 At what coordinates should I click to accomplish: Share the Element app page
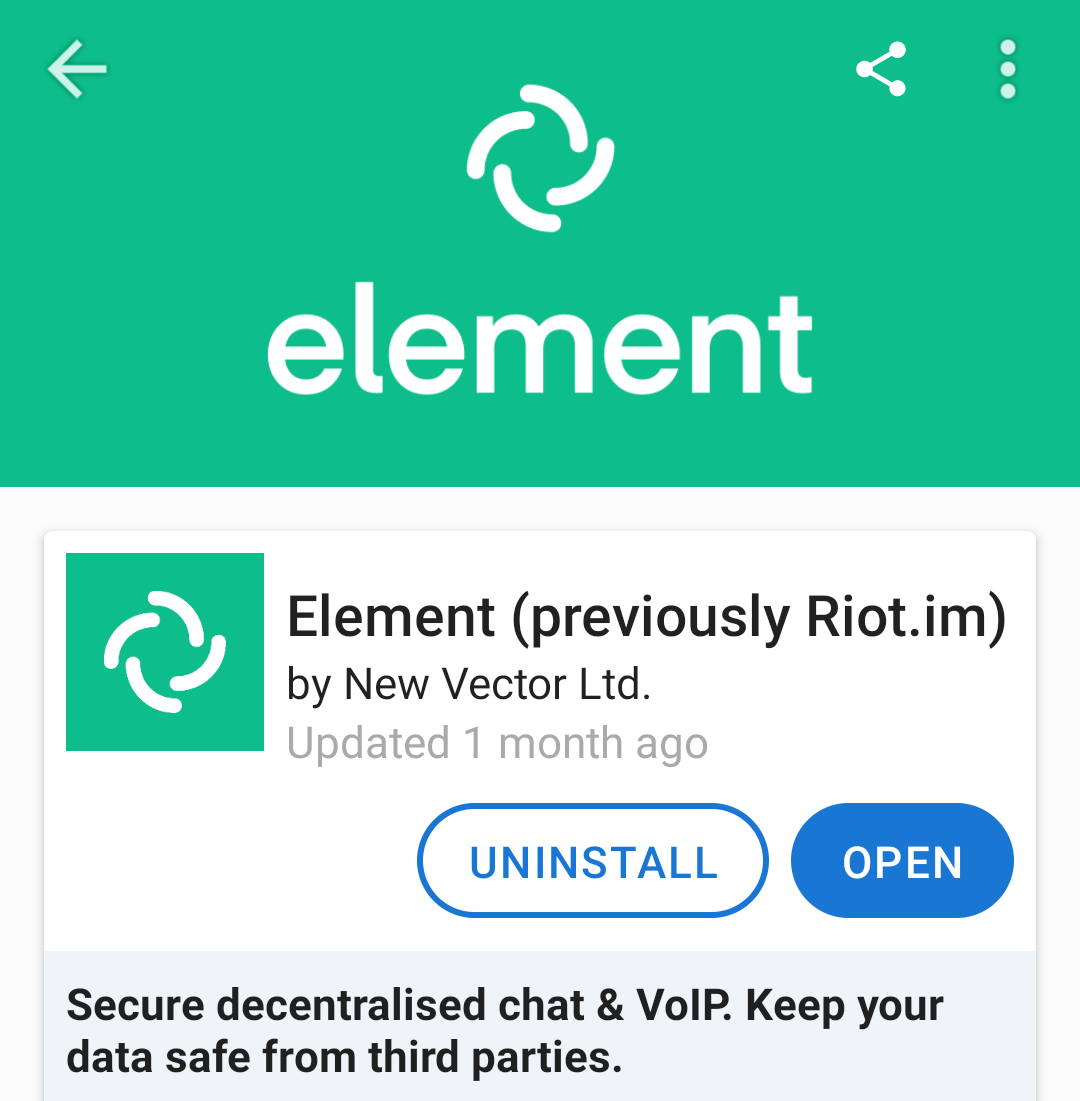881,69
